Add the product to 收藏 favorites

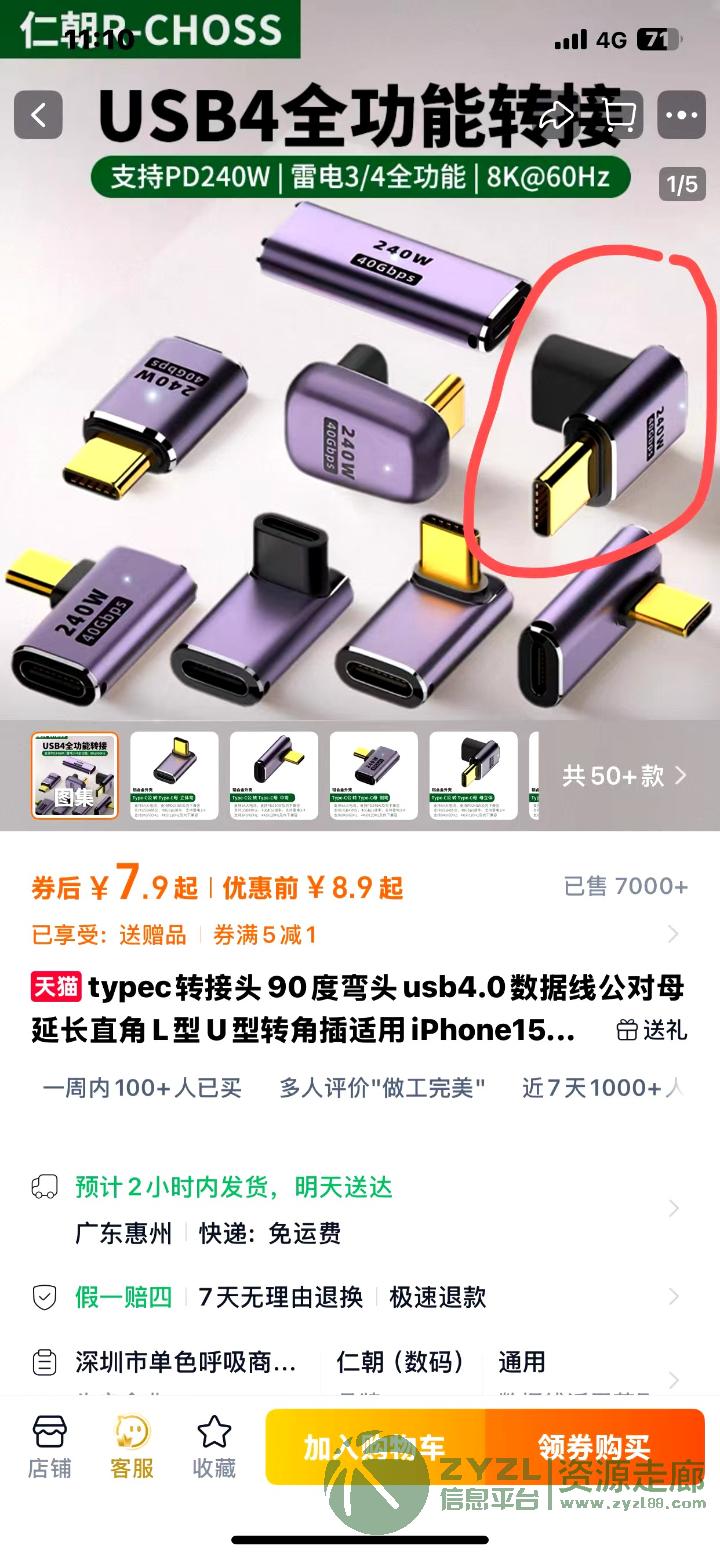214,1446
